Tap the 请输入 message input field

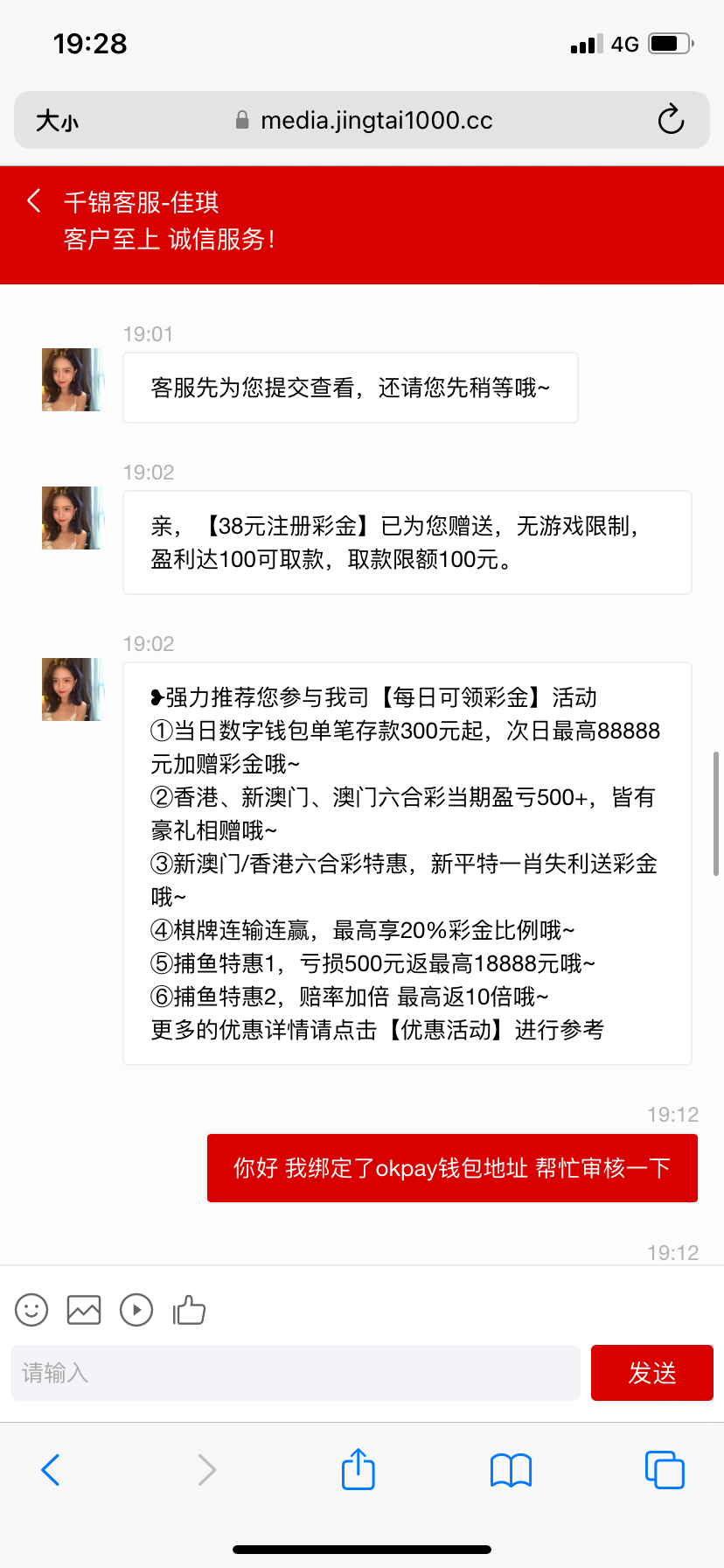[295, 1372]
